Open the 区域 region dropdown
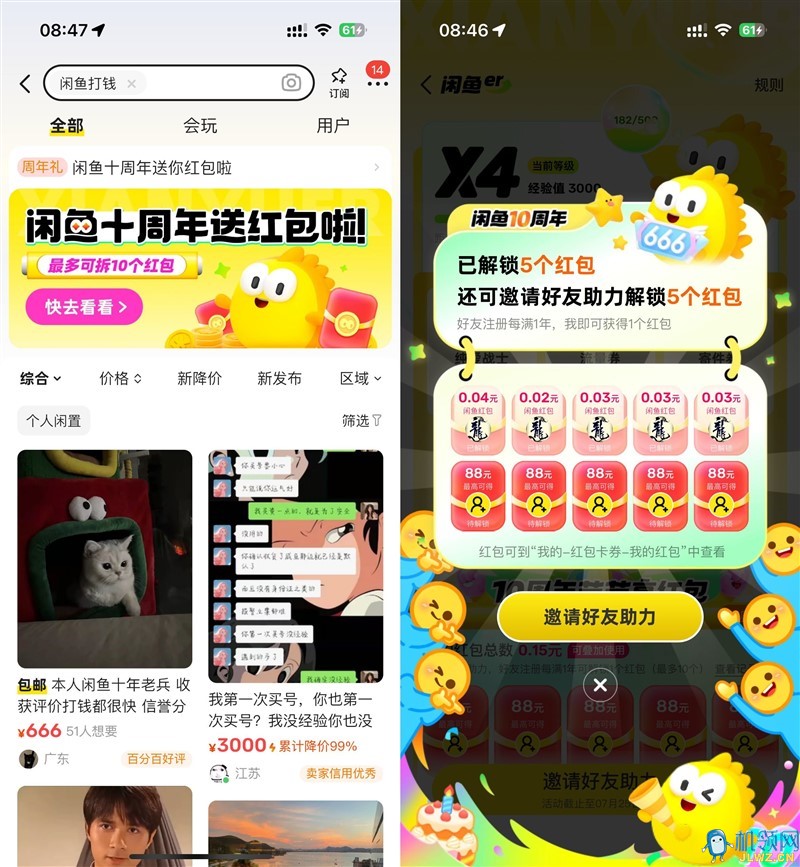Viewport: 800px width, 867px height. [x=360, y=378]
